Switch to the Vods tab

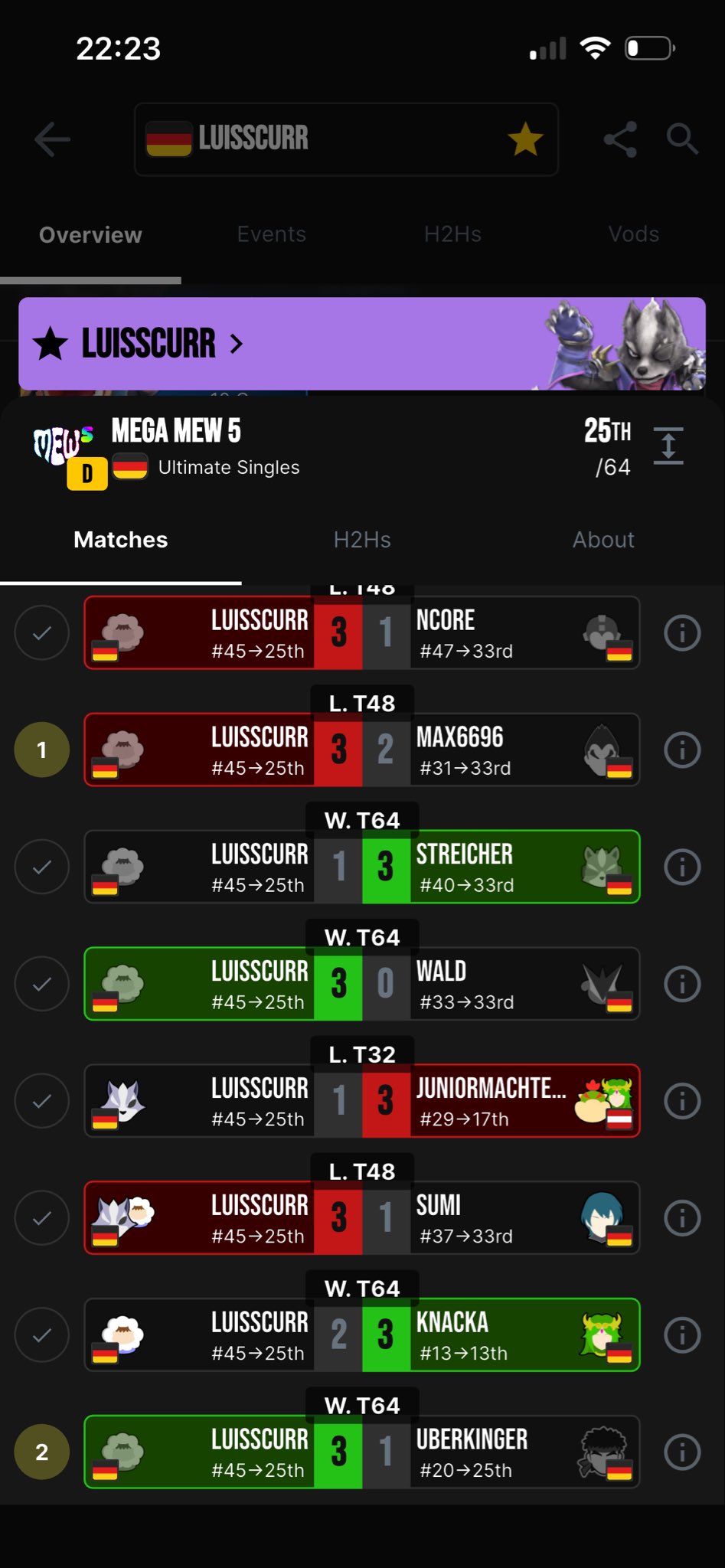[633, 234]
